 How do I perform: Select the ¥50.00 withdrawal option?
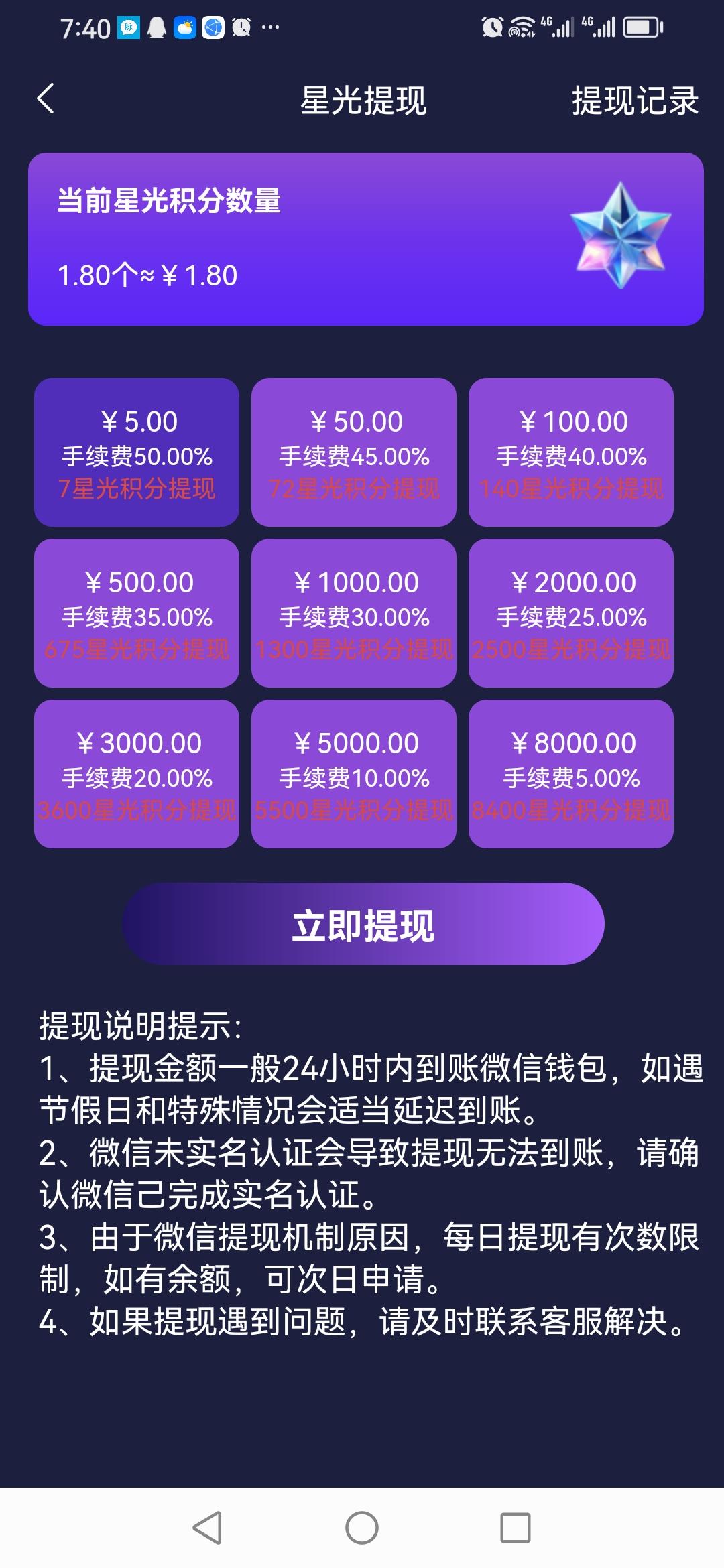[354, 452]
